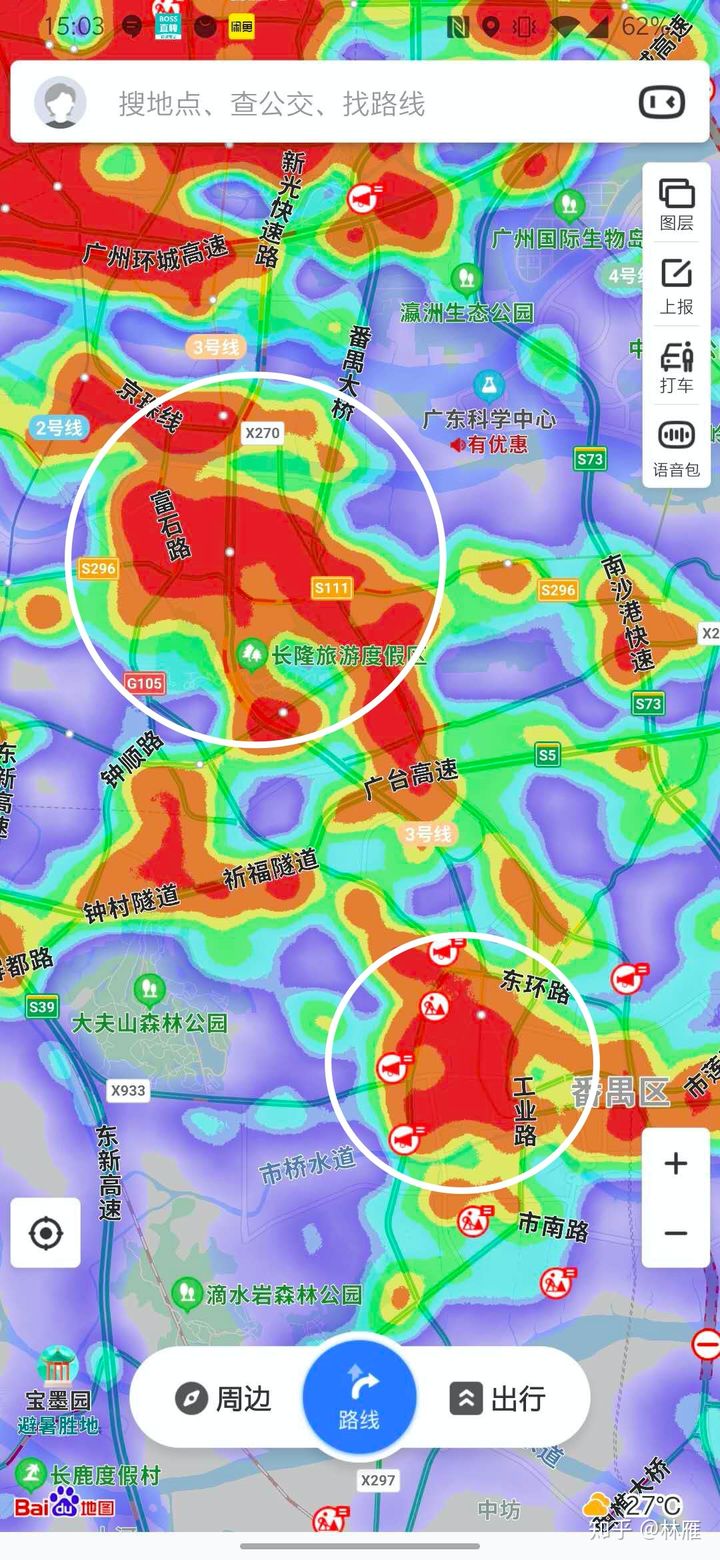Screen dimensions: 720x1560
Task: Select 广东科学中心 marker on map
Action: click(489, 385)
